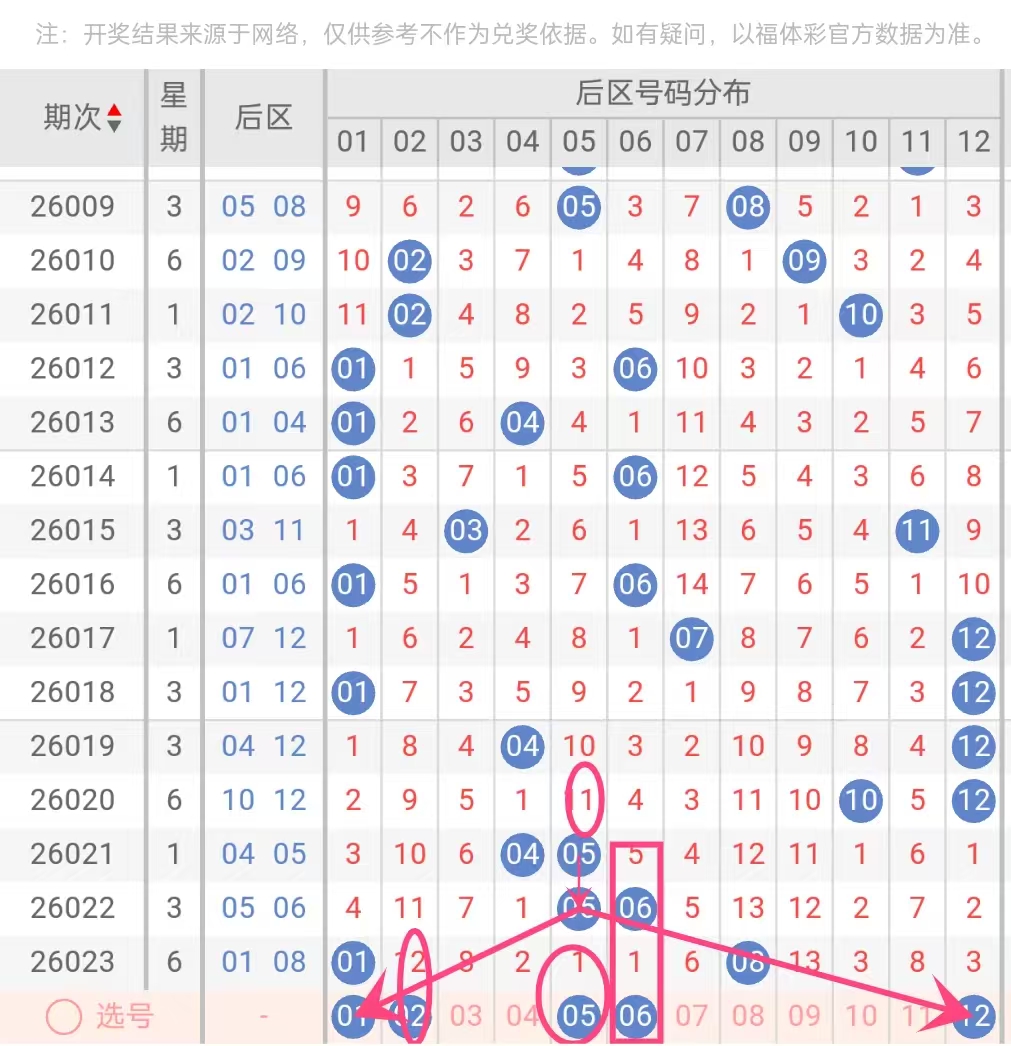Click the 06 column header cell
The width and height of the screenshot is (1011, 1046).
(634, 142)
